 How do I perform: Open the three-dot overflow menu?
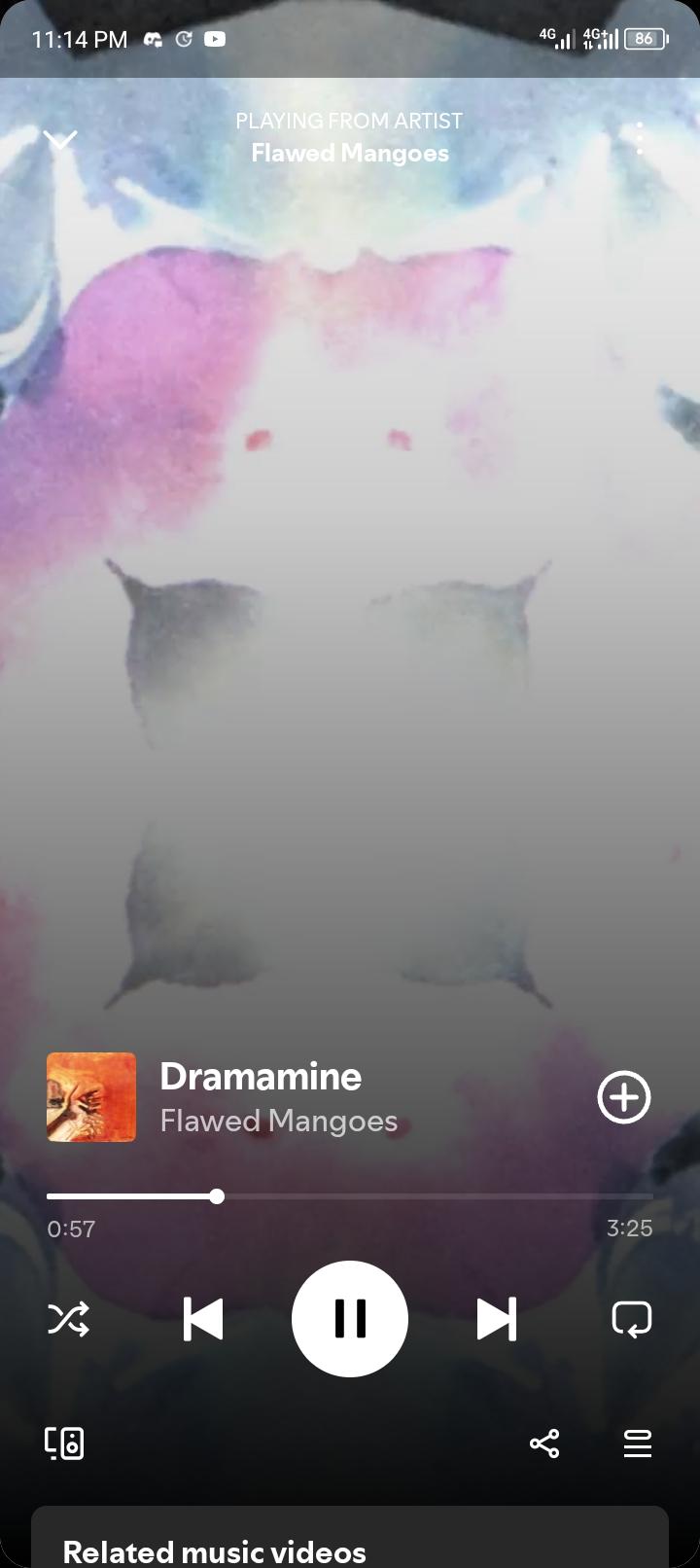click(639, 138)
